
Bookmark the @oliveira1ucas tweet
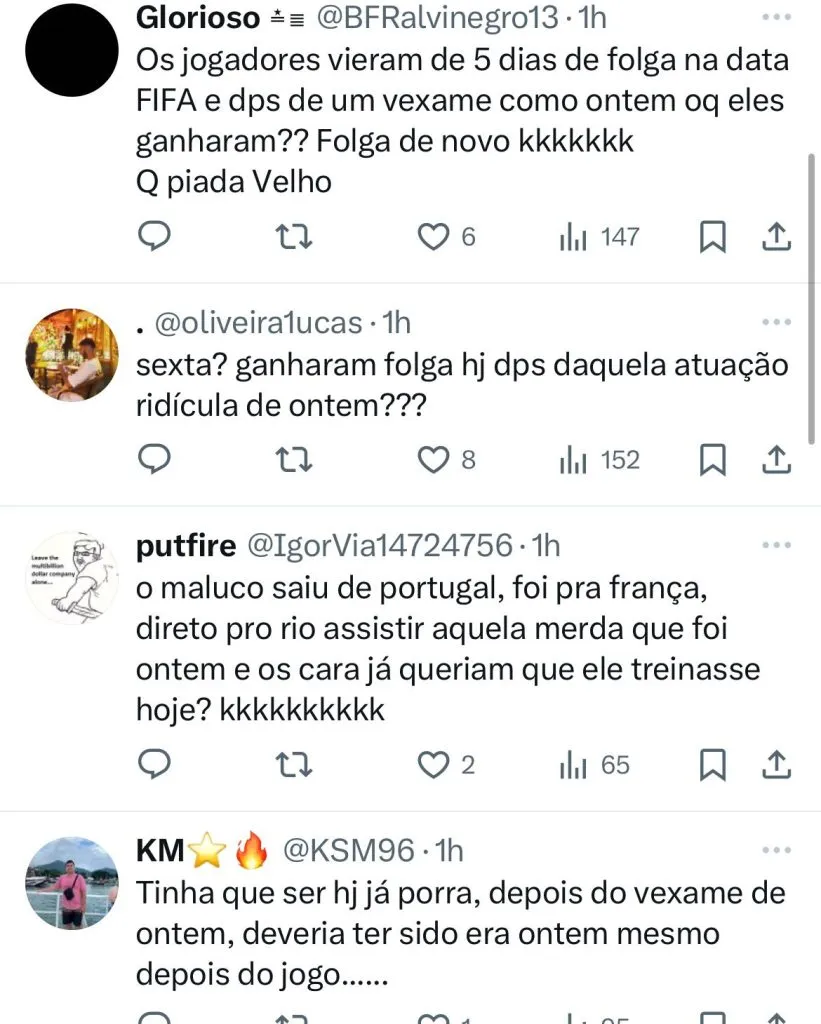[x=712, y=459]
